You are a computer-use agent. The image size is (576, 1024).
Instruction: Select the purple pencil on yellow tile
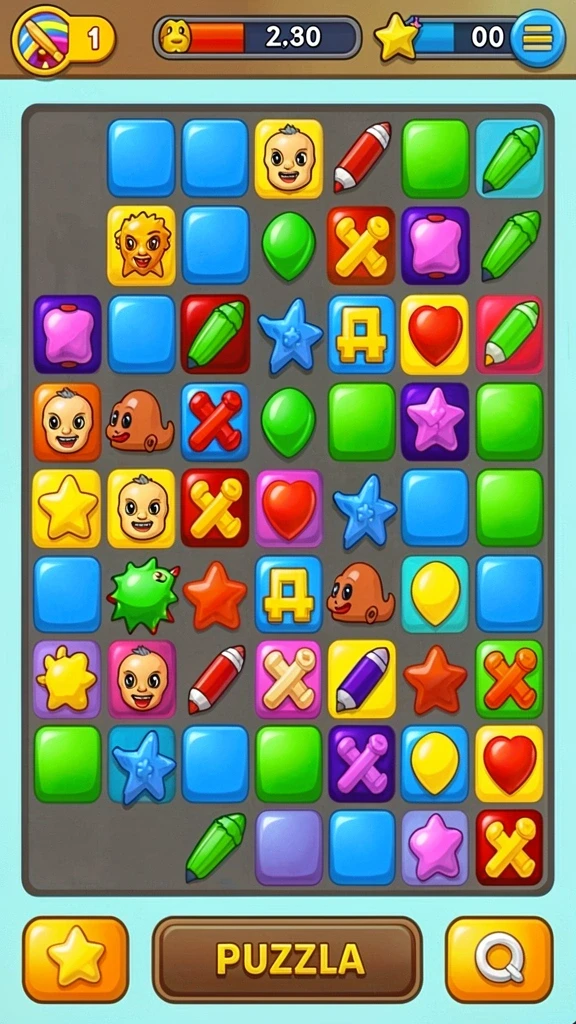362,679
